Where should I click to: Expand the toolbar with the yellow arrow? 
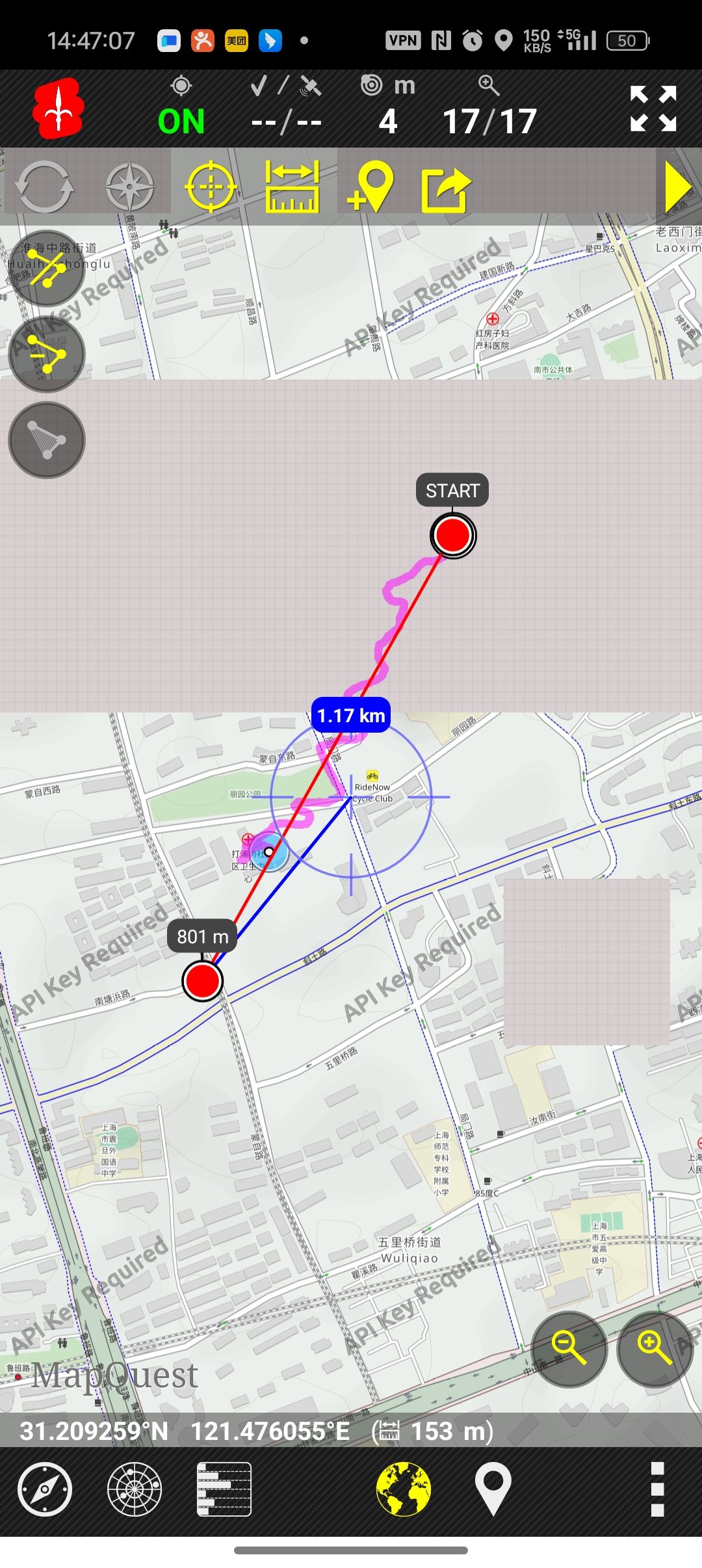(x=678, y=187)
